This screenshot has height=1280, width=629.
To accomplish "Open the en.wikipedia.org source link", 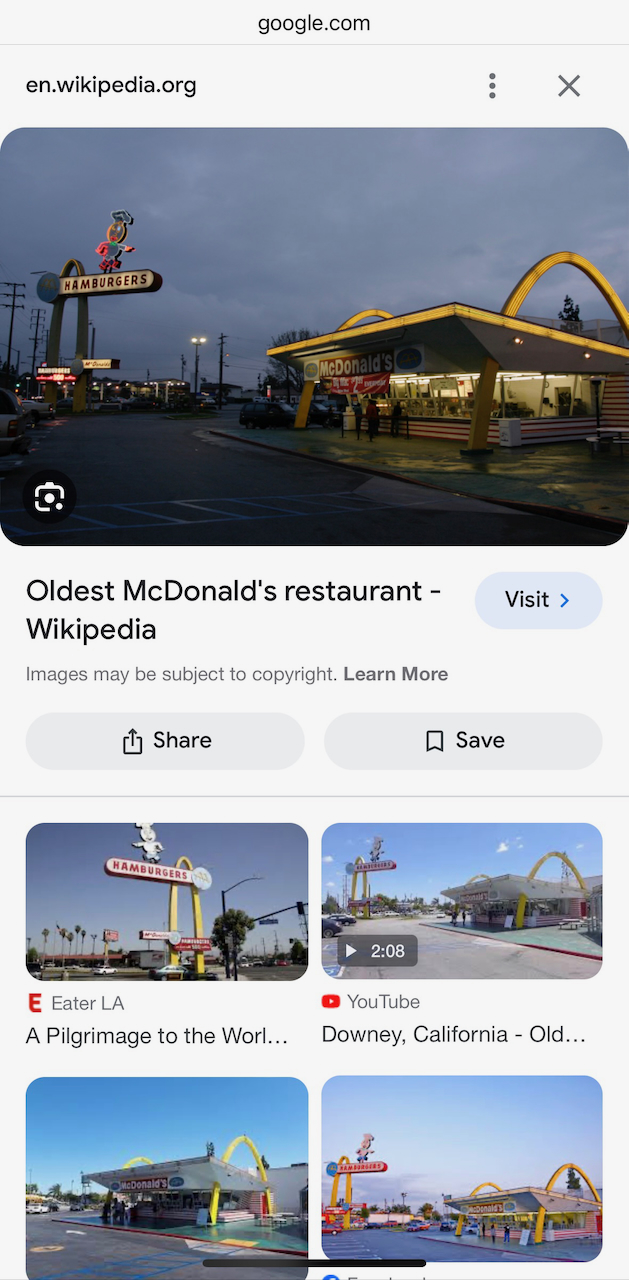I will (x=111, y=85).
